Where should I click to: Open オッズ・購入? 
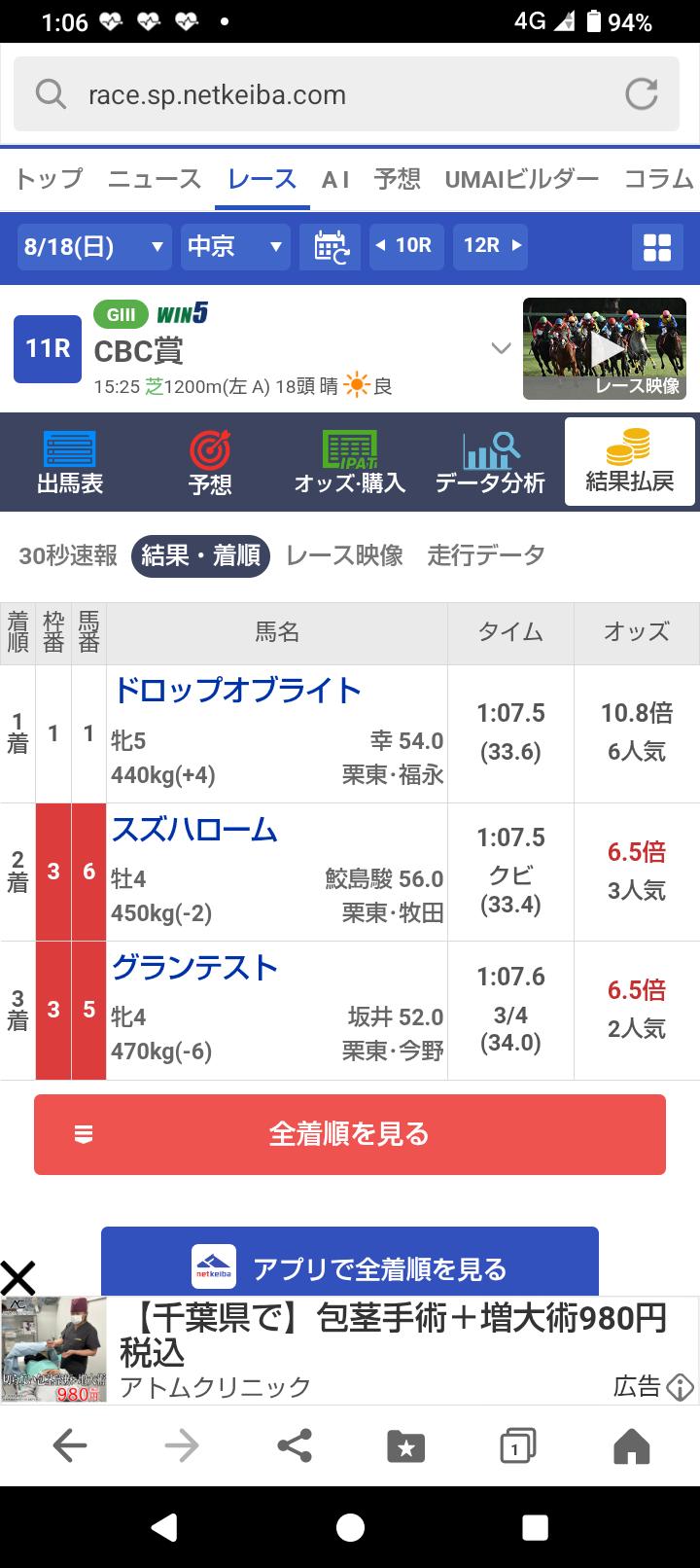pos(349,463)
